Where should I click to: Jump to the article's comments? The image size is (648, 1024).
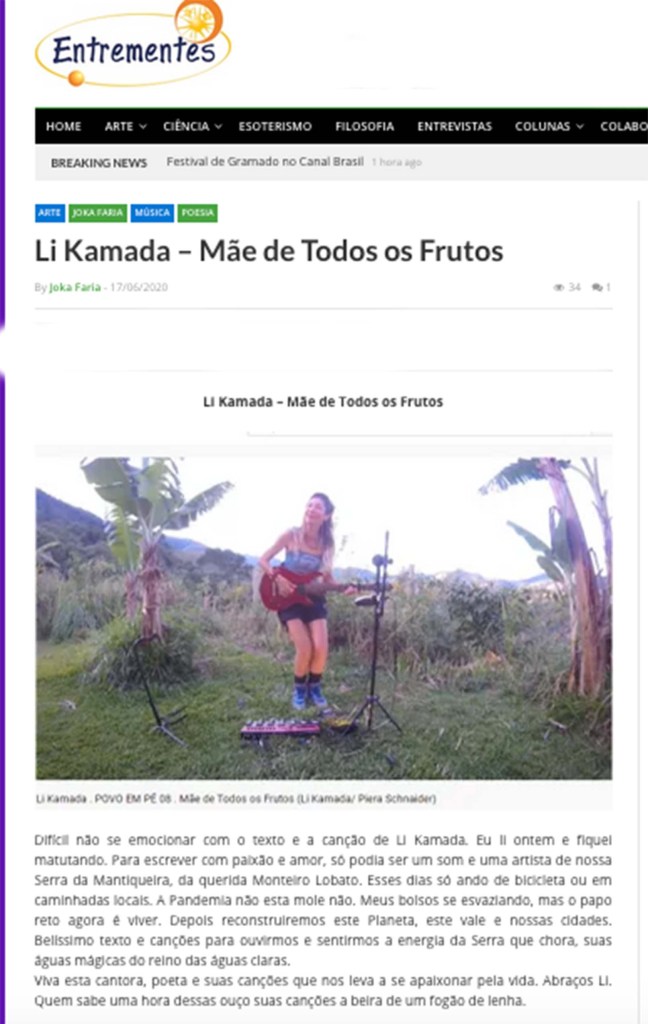tap(601, 287)
